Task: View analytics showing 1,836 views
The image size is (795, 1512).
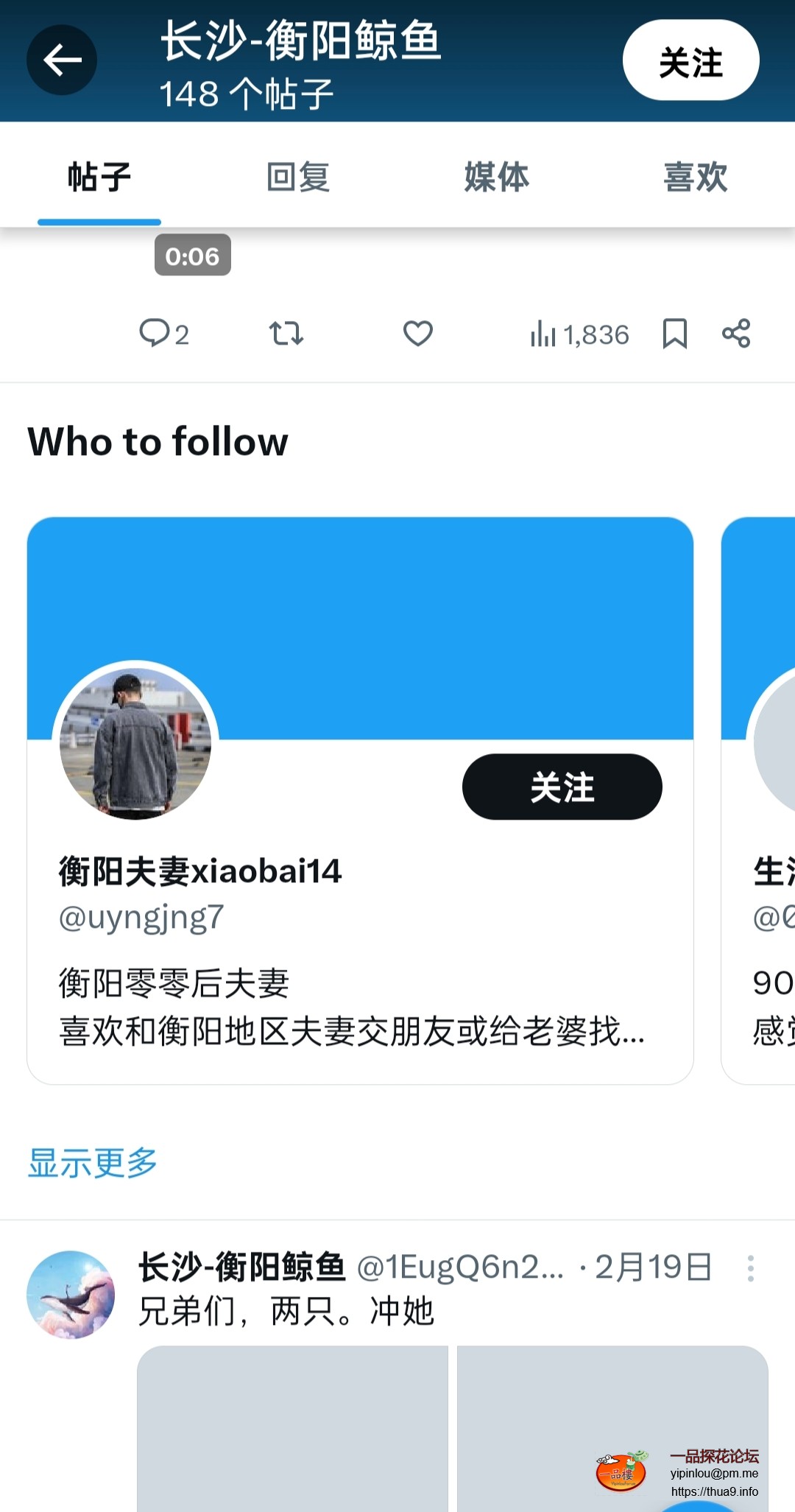Action: (579, 335)
